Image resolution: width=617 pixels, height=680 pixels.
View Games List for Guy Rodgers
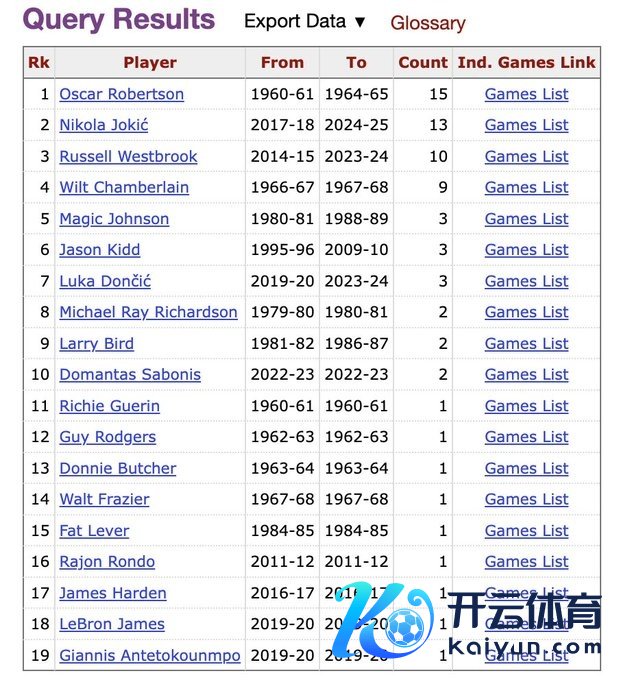[526, 437]
